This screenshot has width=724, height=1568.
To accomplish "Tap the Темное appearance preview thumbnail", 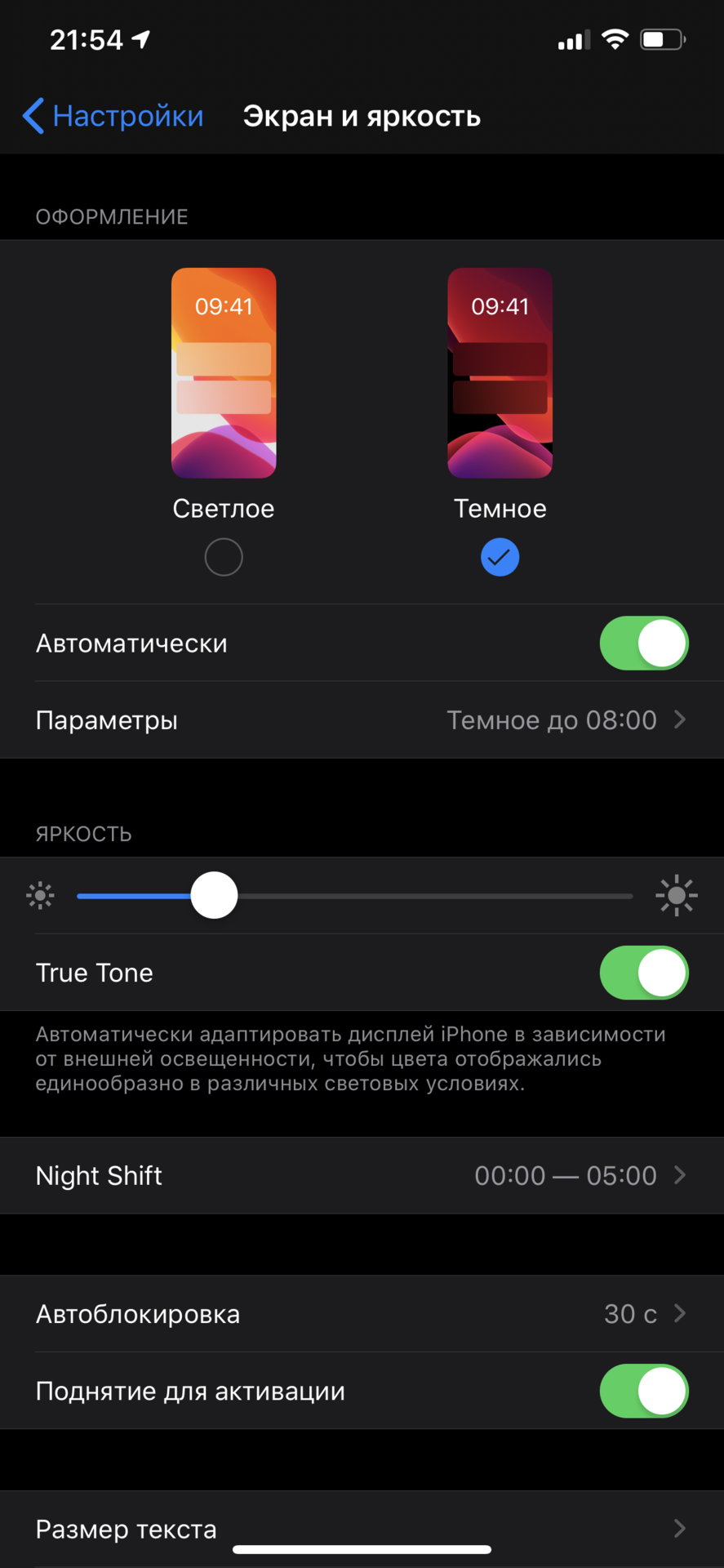I will tap(500, 372).
